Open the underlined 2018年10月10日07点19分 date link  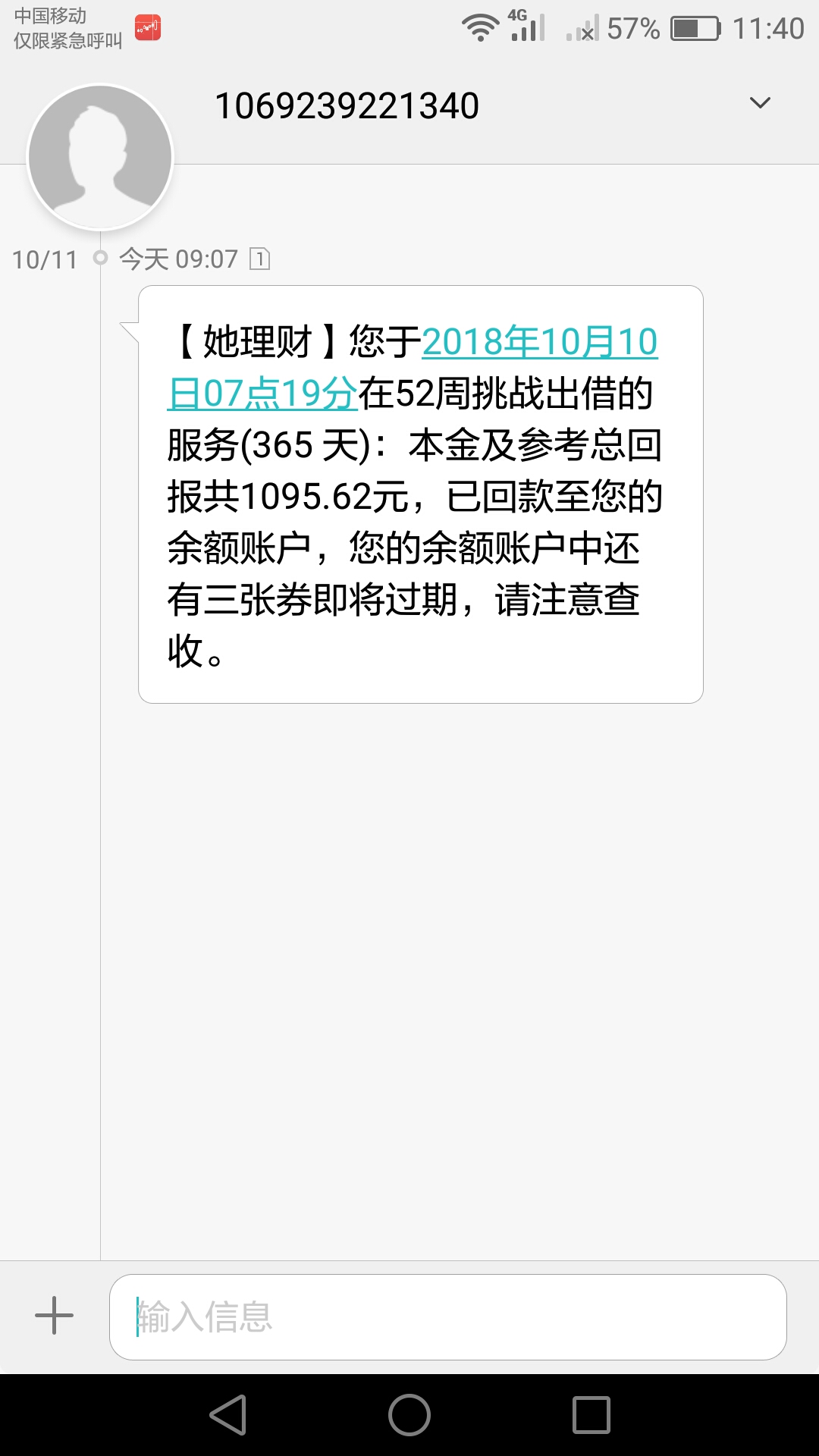click(x=413, y=367)
